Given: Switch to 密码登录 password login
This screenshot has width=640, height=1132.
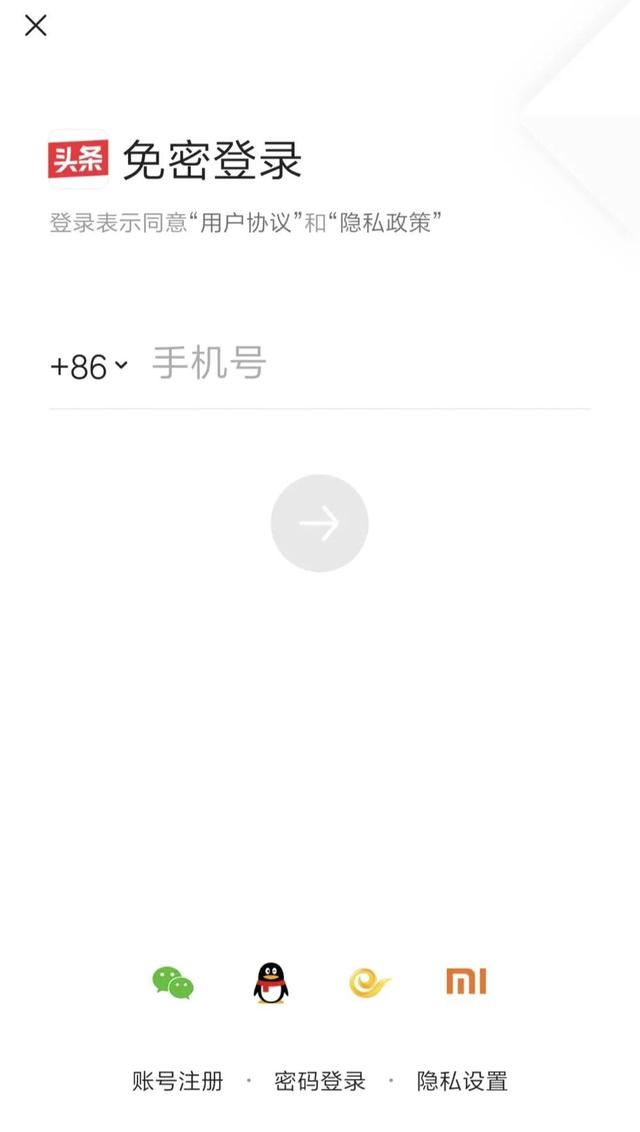Looking at the screenshot, I should point(320,1081).
